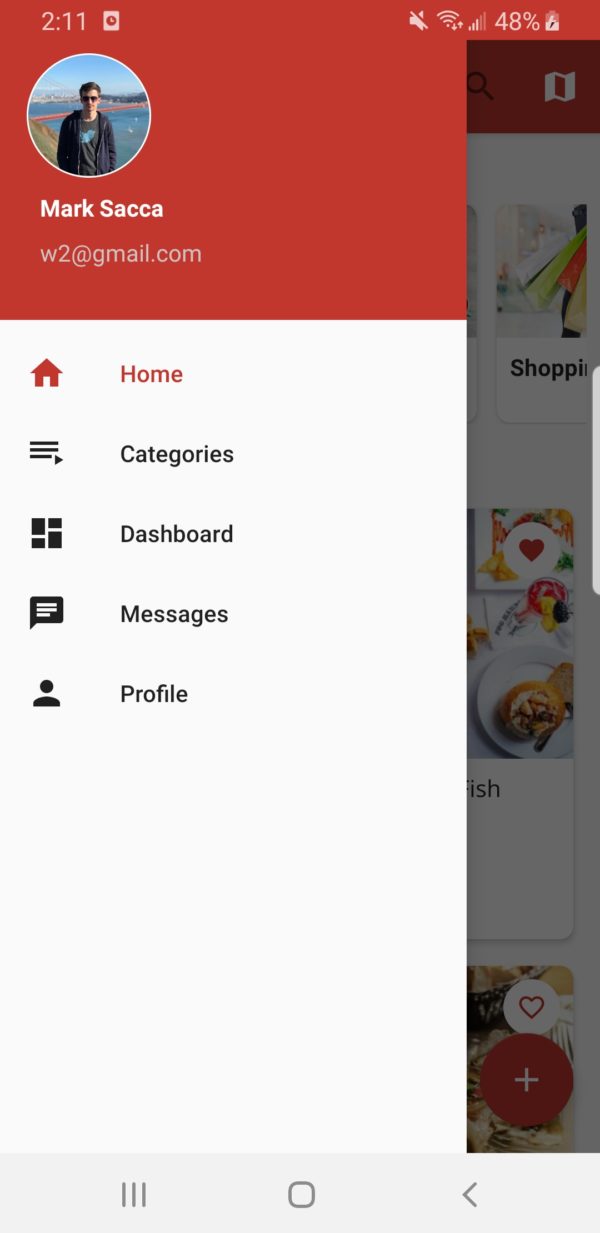This screenshot has width=600, height=1233.
Task: Tap the search magnifier icon
Action: 481,87
